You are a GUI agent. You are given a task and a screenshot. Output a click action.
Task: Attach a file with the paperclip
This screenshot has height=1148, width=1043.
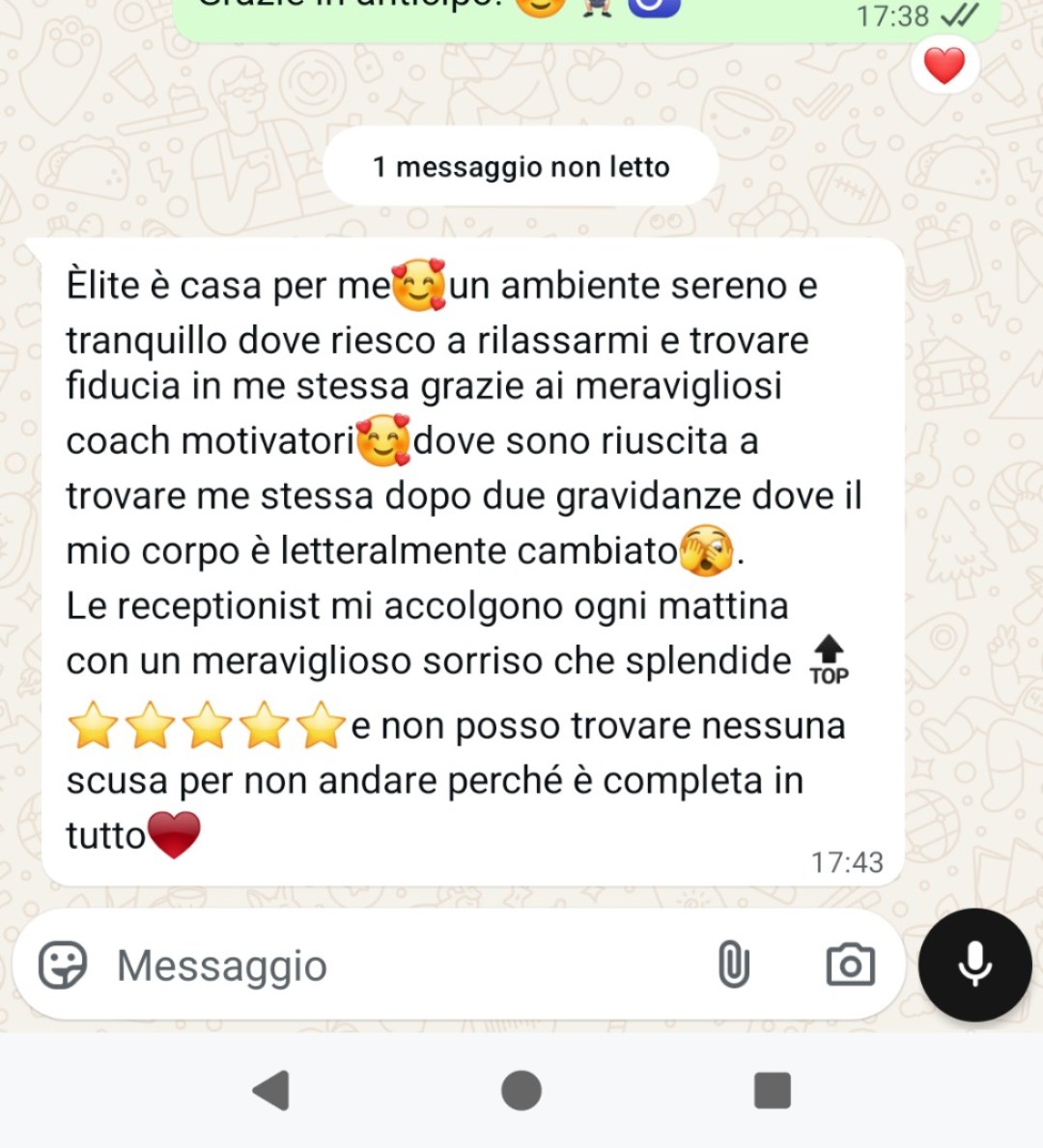point(734,965)
